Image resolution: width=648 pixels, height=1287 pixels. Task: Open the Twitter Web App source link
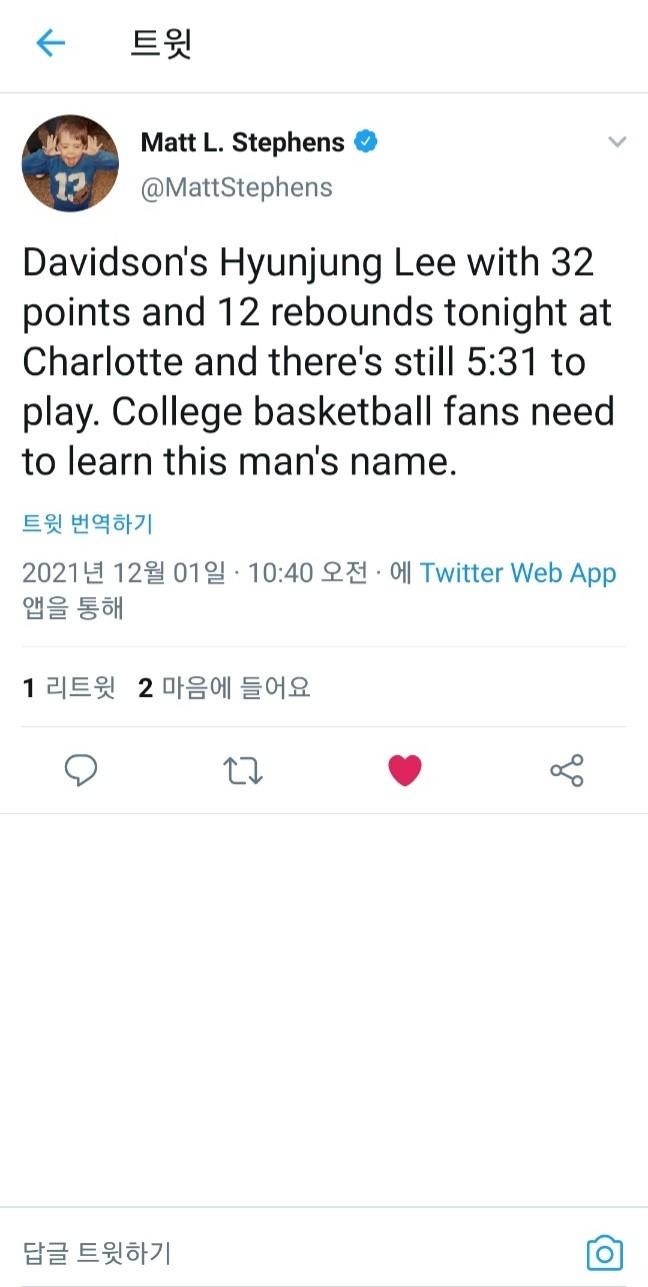(x=517, y=573)
